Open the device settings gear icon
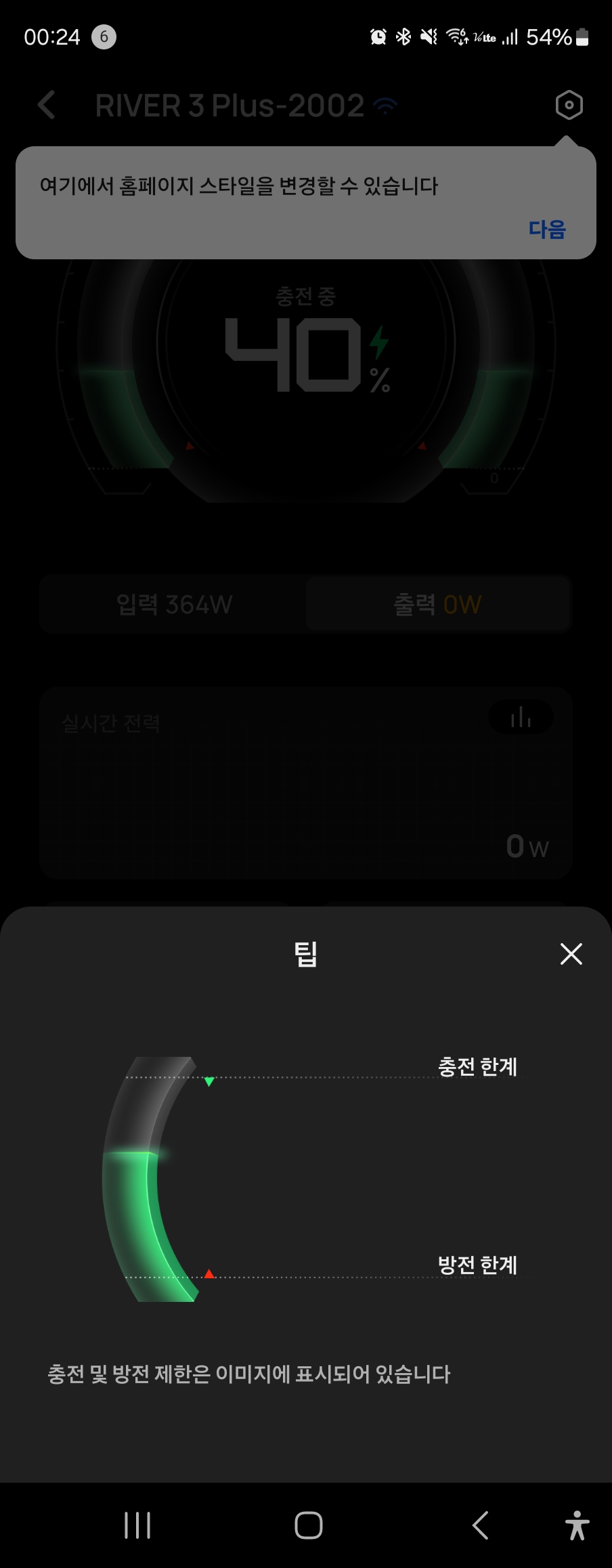Image resolution: width=612 pixels, height=1568 pixels. coord(569,105)
